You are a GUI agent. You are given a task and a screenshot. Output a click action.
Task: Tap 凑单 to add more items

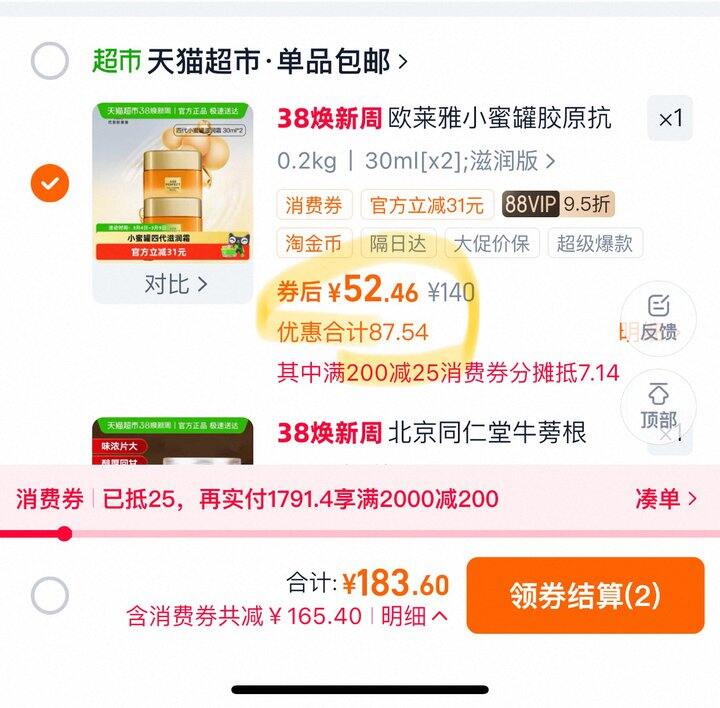click(666, 499)
